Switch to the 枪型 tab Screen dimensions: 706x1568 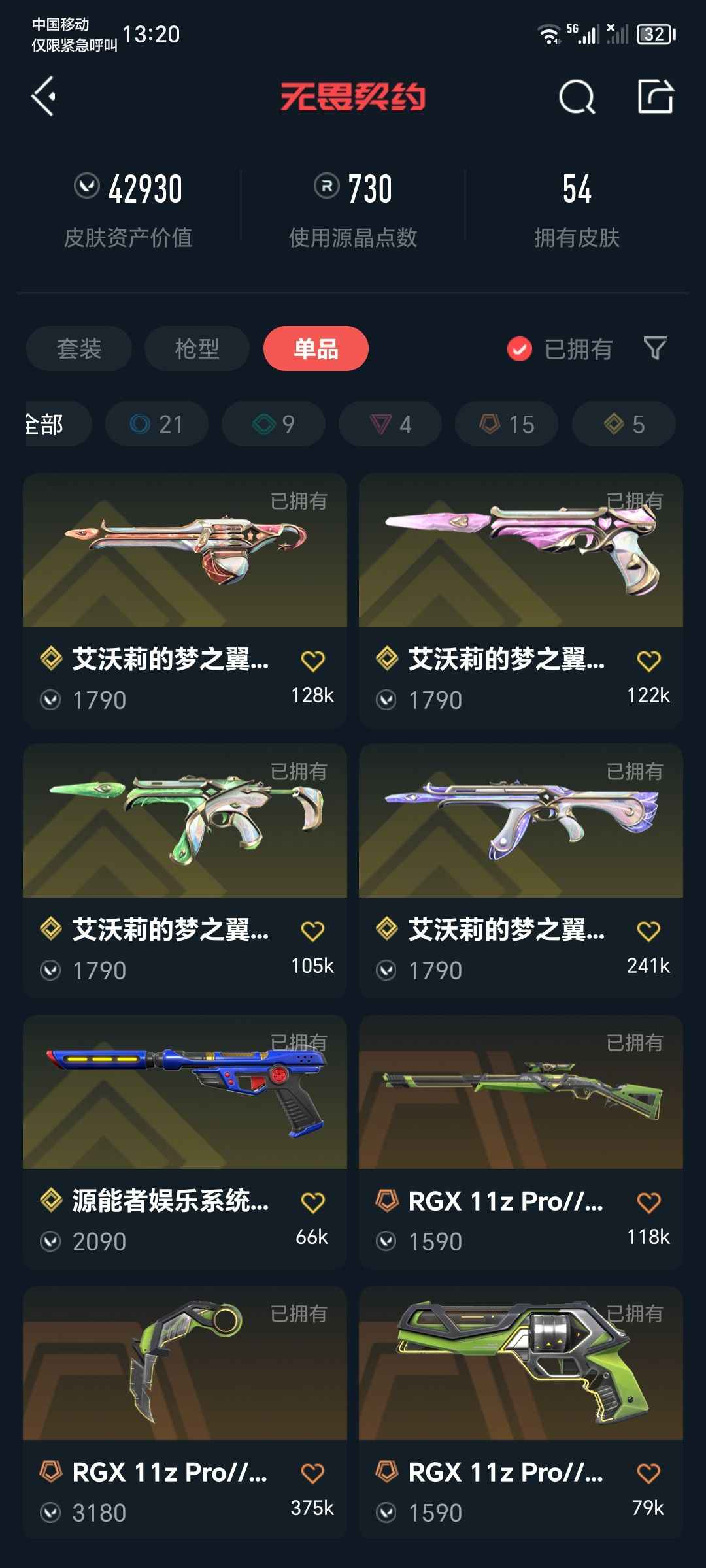point(197,348)
